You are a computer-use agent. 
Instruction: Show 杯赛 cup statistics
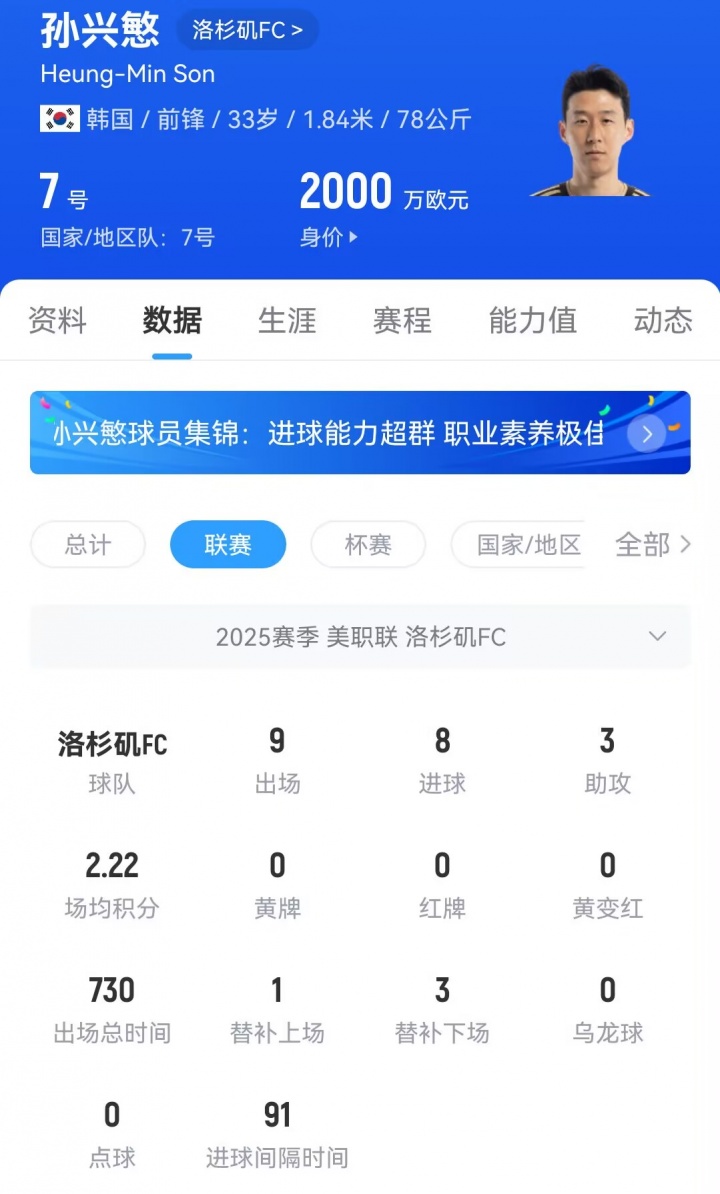(x=368, y=545)
